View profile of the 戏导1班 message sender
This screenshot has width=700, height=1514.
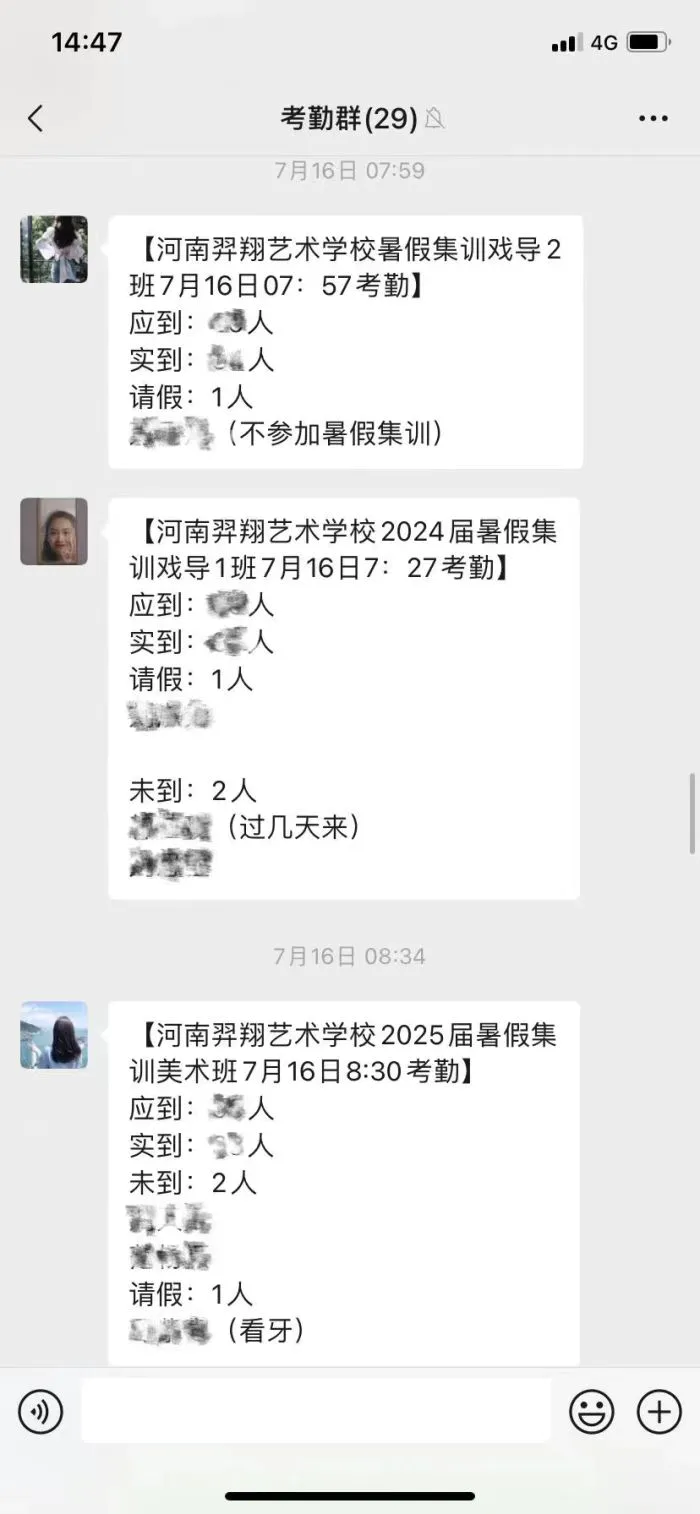pyautogui.click(x=54, y=531)
